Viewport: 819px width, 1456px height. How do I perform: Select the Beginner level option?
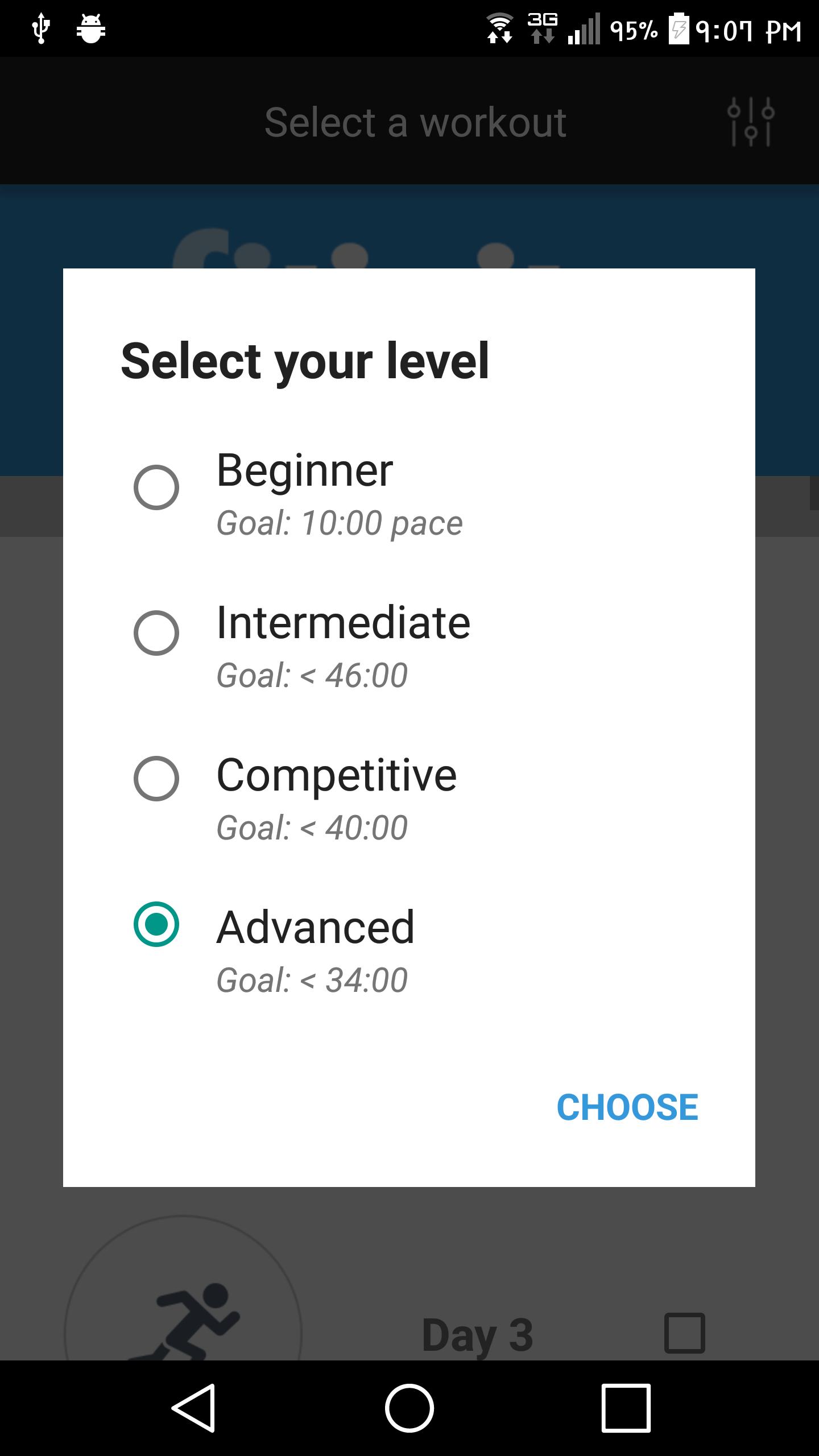tap(156, 487)
